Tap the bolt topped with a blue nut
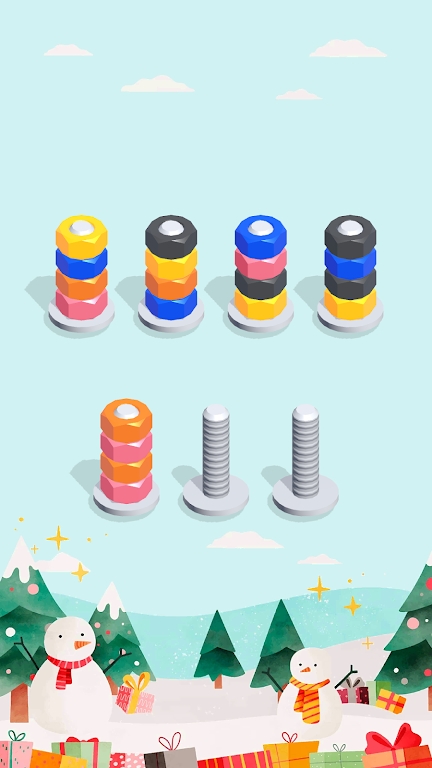 click(261, 273)
